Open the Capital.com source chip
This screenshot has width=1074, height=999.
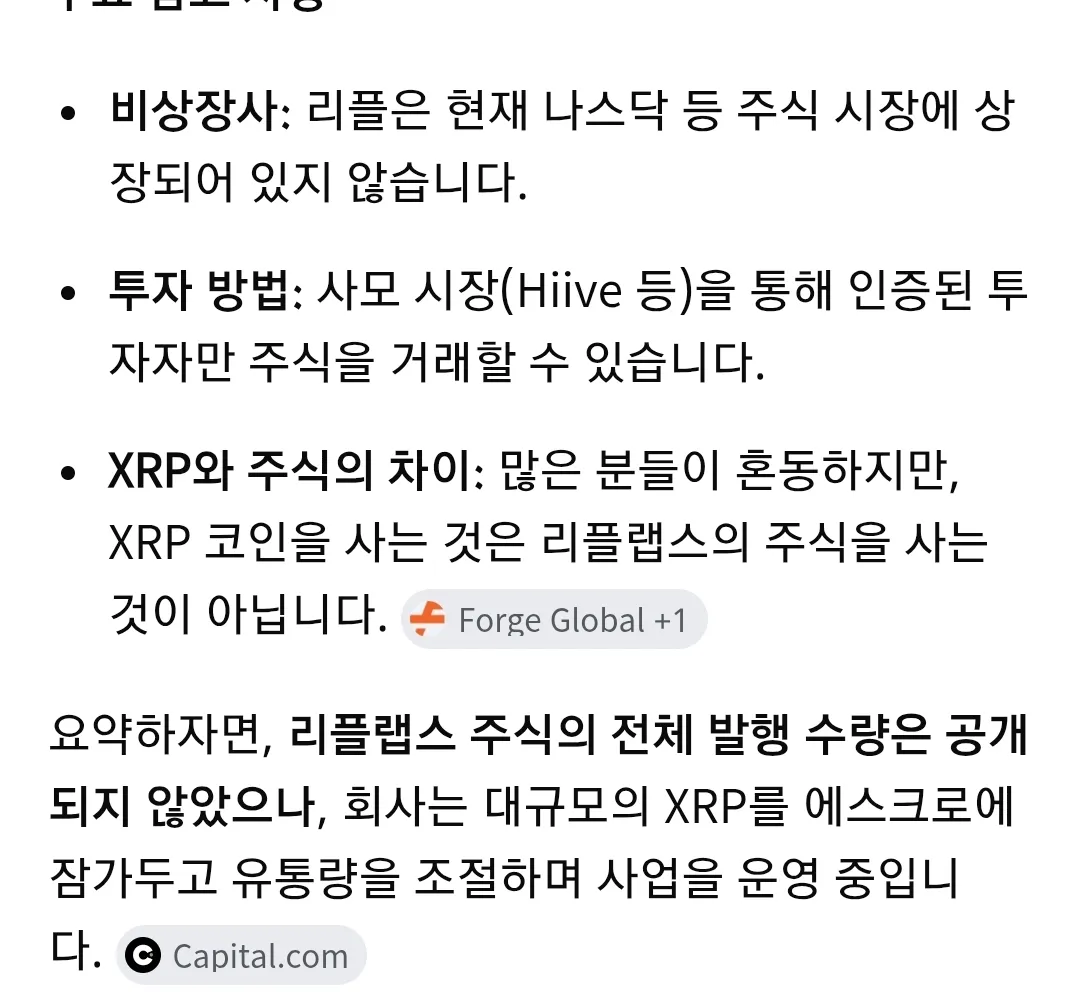pyautogui.click(x=241, y=956)
